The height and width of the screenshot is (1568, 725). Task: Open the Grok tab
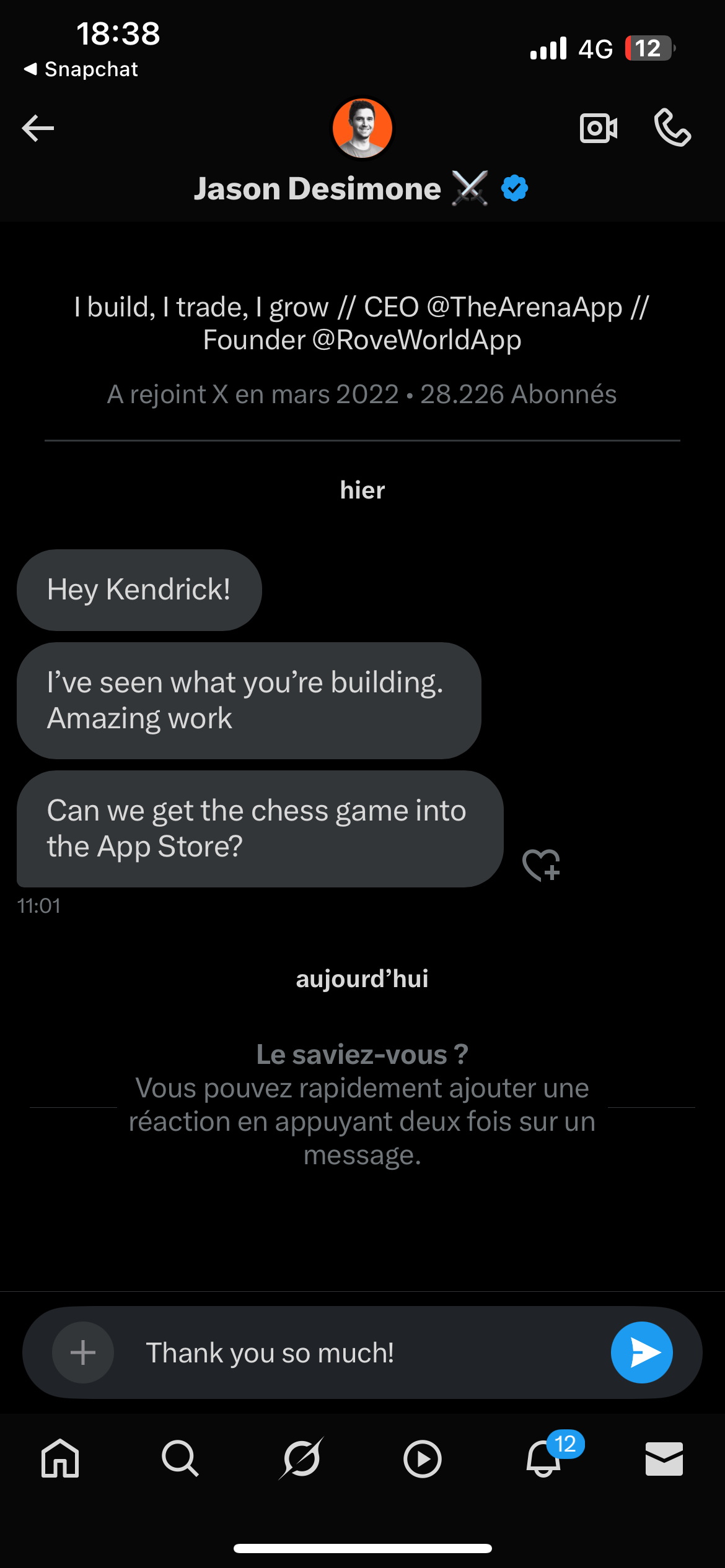tap(302, 1458)
